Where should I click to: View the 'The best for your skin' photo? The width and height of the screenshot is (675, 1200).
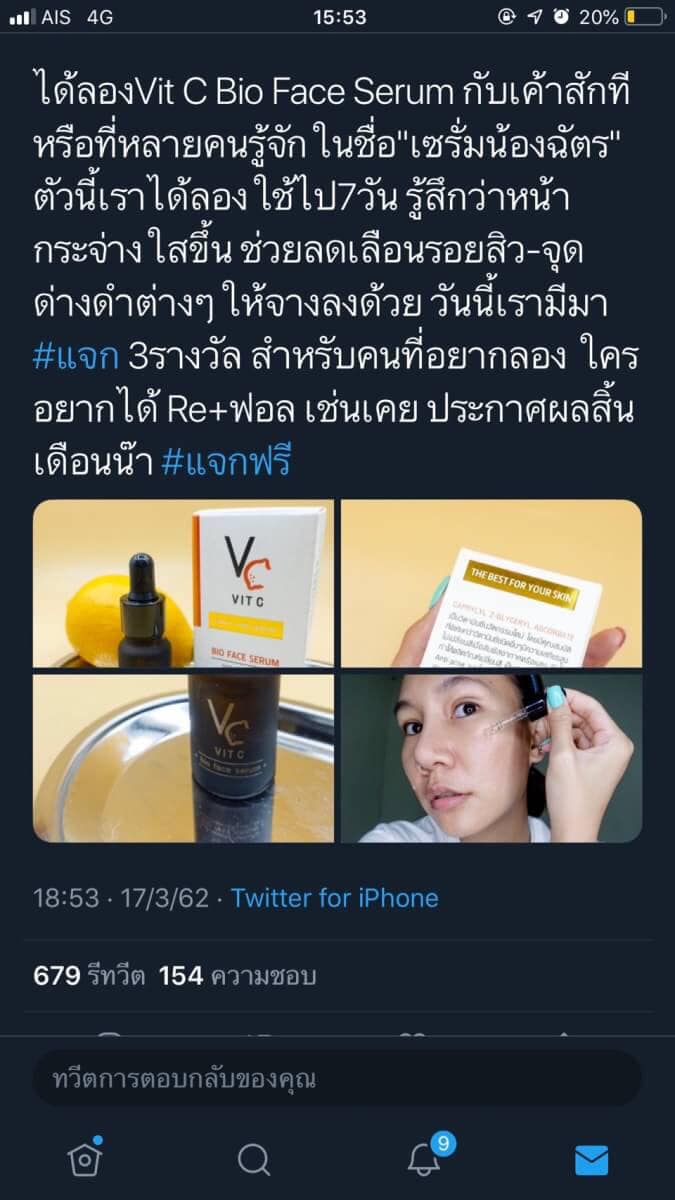[x=491, y=583]
